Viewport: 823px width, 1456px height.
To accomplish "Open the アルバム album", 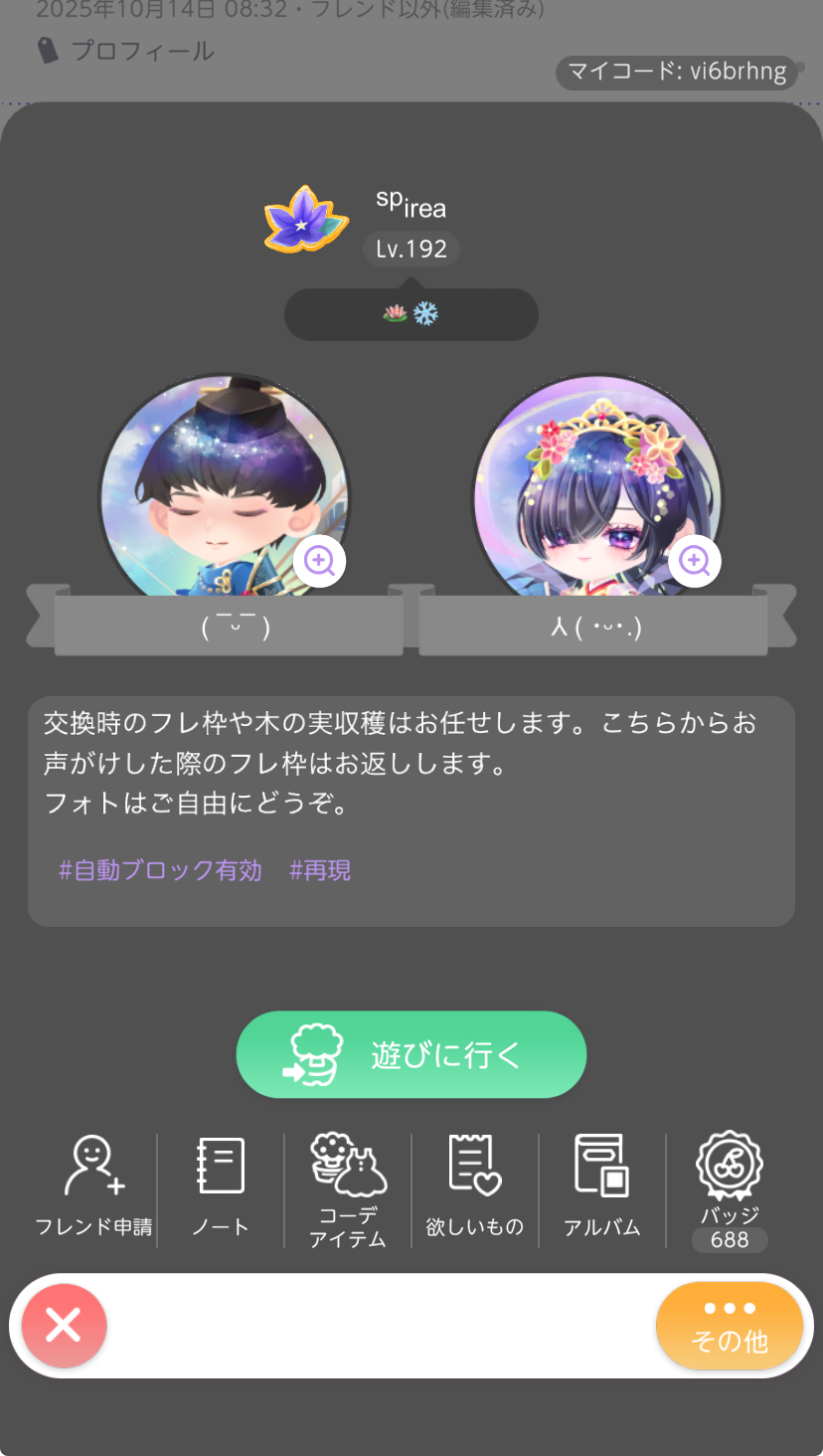I will (x=601, y=1188).
